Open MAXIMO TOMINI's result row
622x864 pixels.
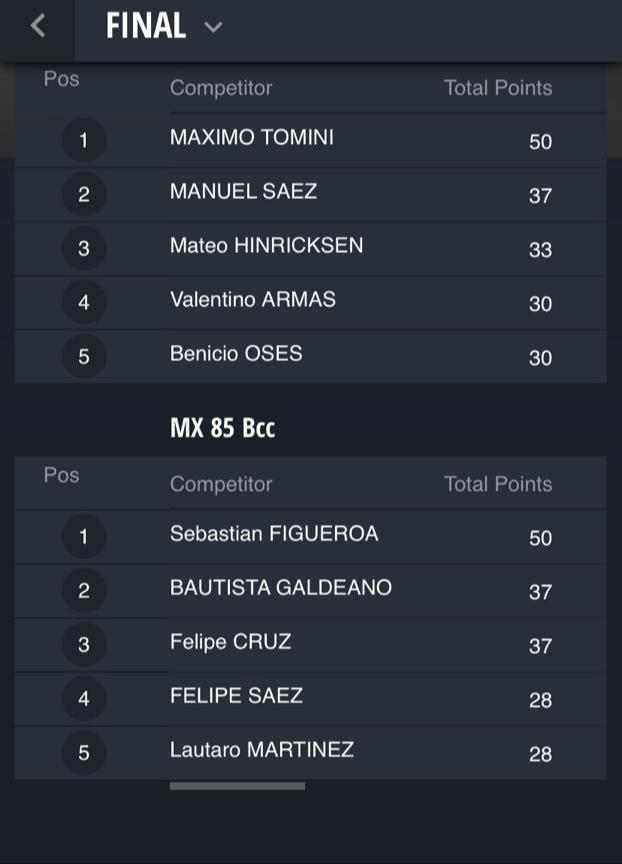point(310,140)
